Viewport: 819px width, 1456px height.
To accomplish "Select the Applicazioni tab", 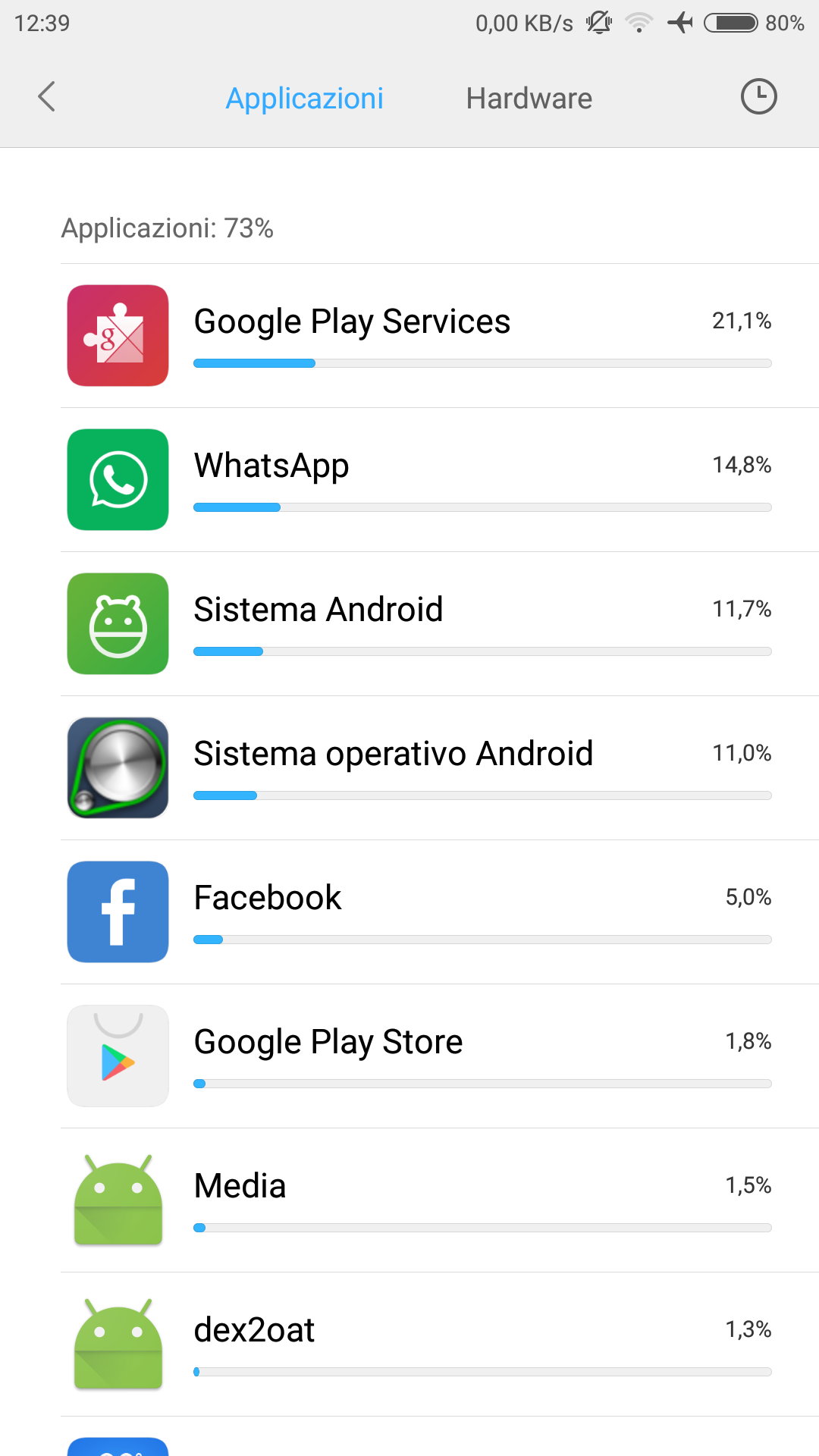I will [305, 99].
